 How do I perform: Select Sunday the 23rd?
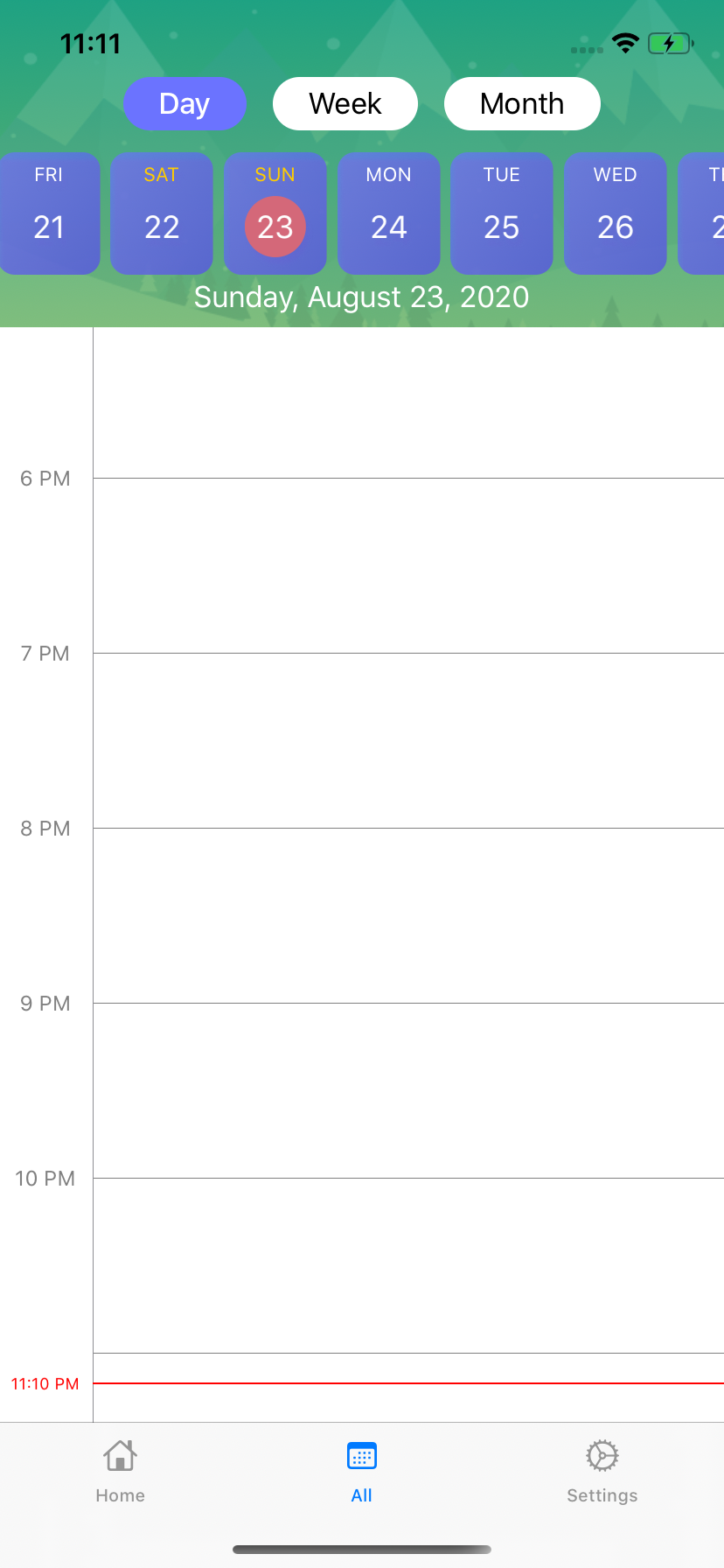(275, 213)
